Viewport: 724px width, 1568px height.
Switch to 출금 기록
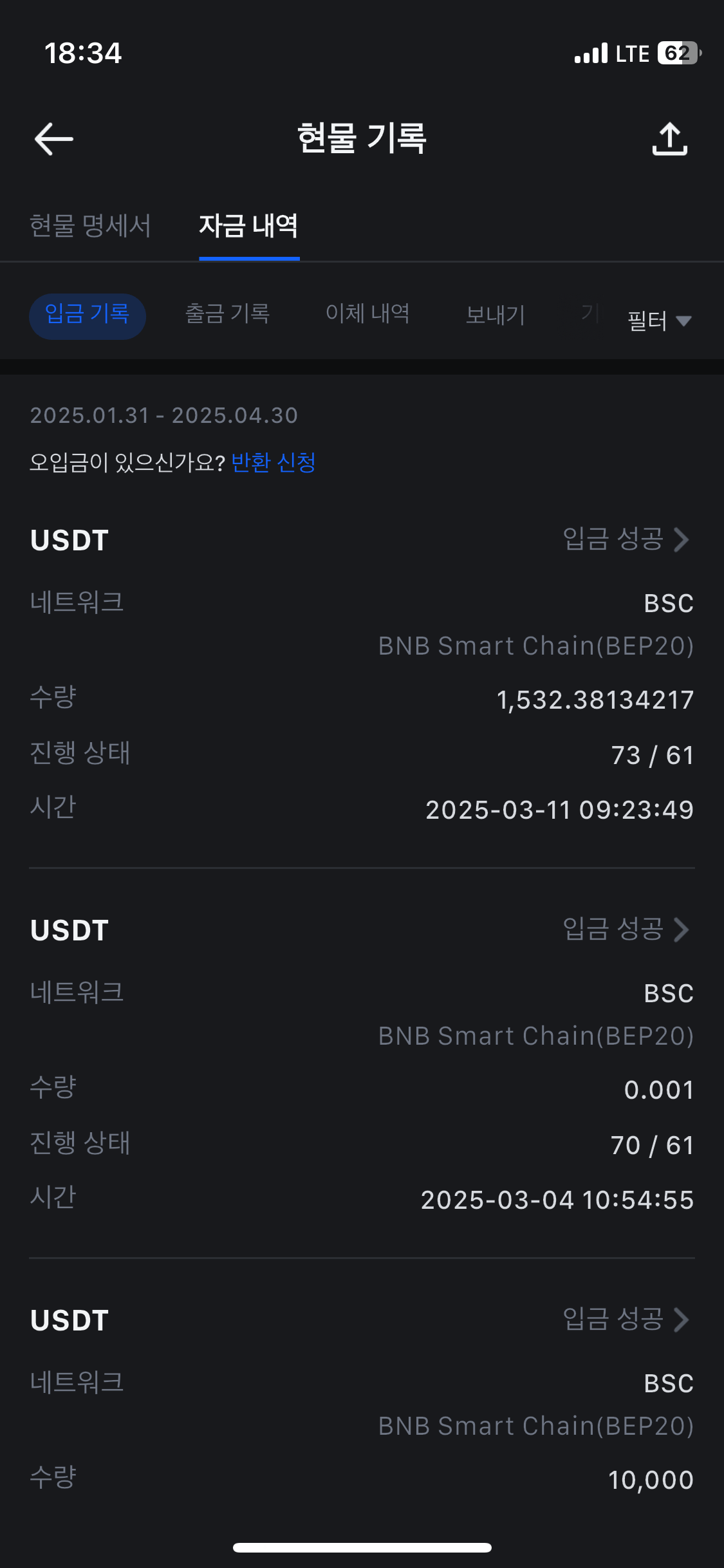227,314
